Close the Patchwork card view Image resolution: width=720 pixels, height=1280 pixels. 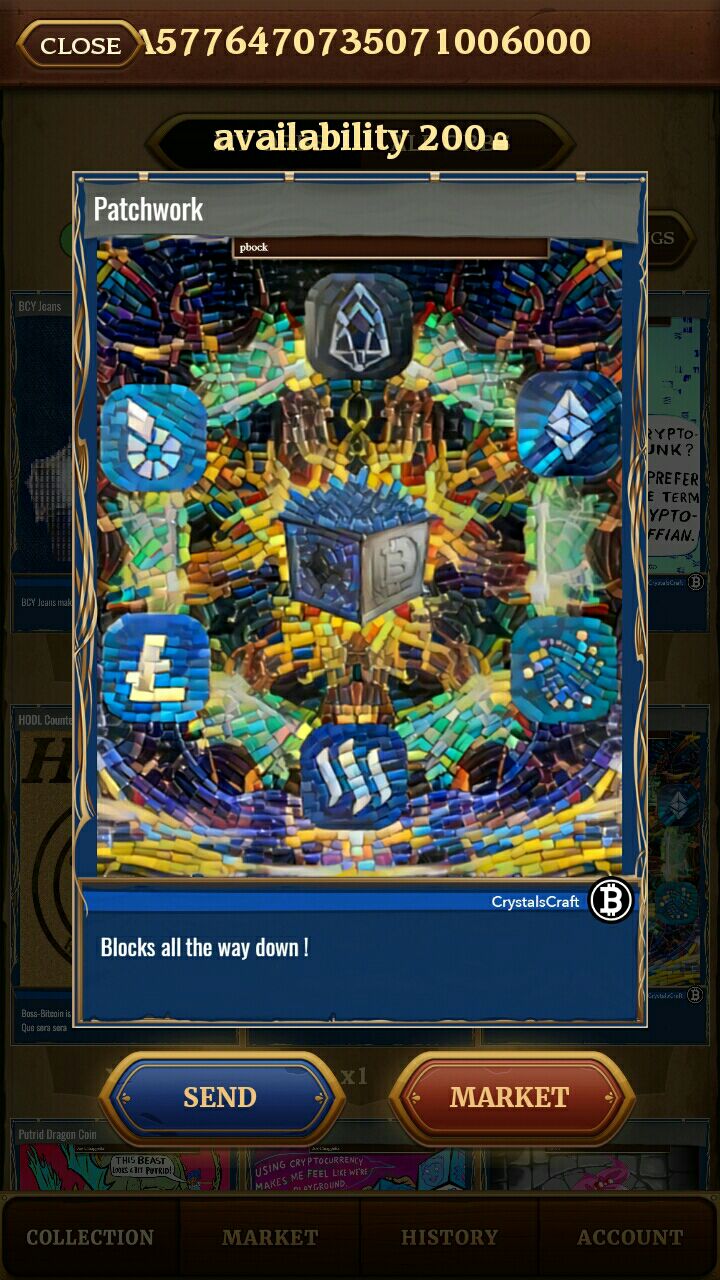tap(80, 45)
